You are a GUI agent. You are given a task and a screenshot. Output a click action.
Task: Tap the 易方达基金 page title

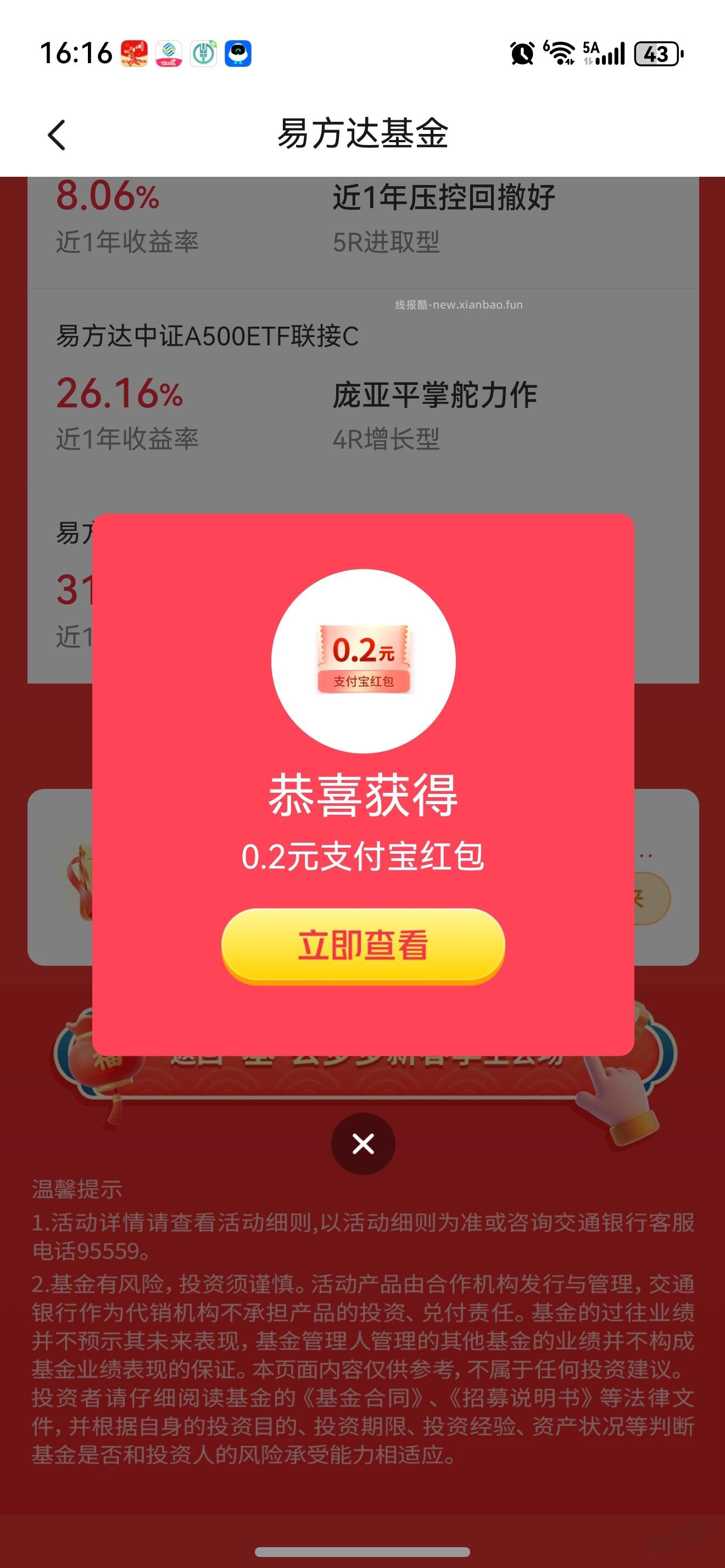click(x=364, y=135)
